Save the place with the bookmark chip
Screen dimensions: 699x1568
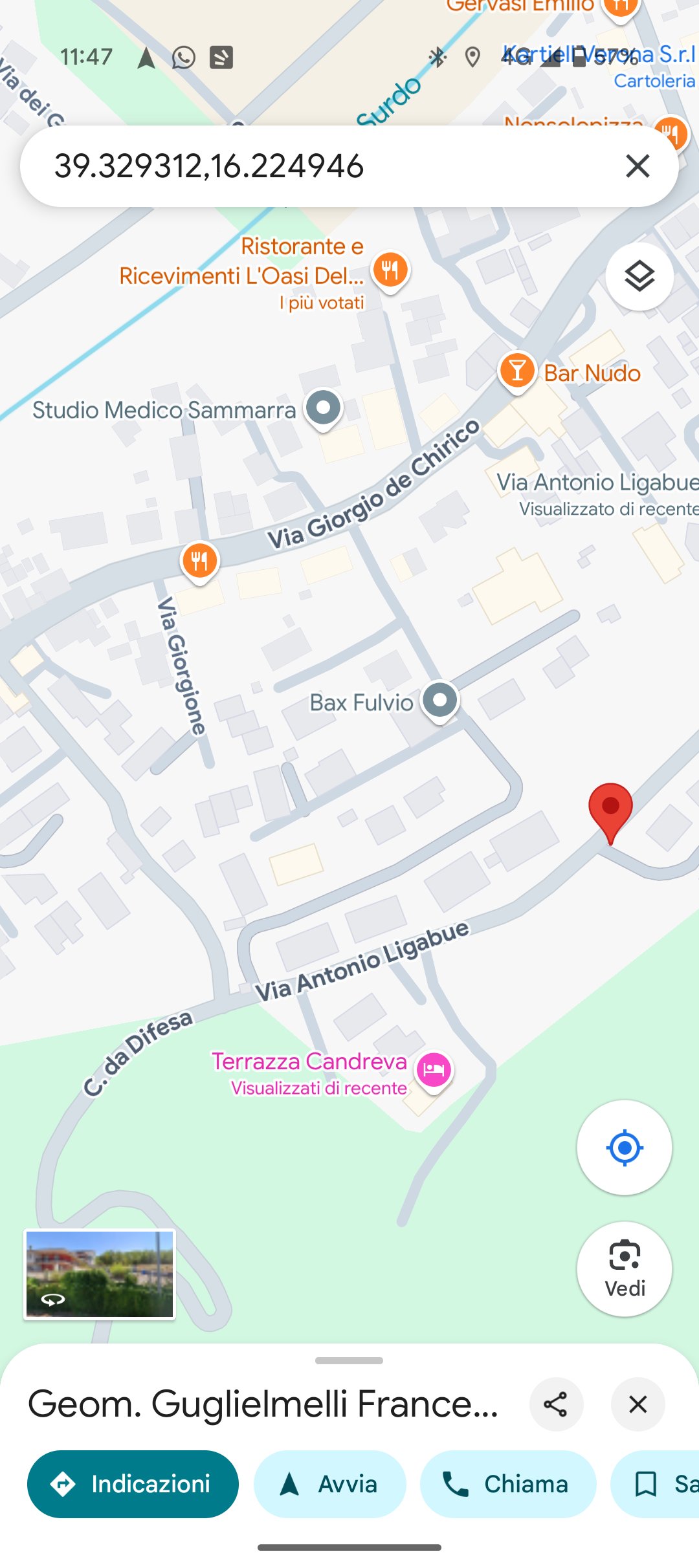655,1484
